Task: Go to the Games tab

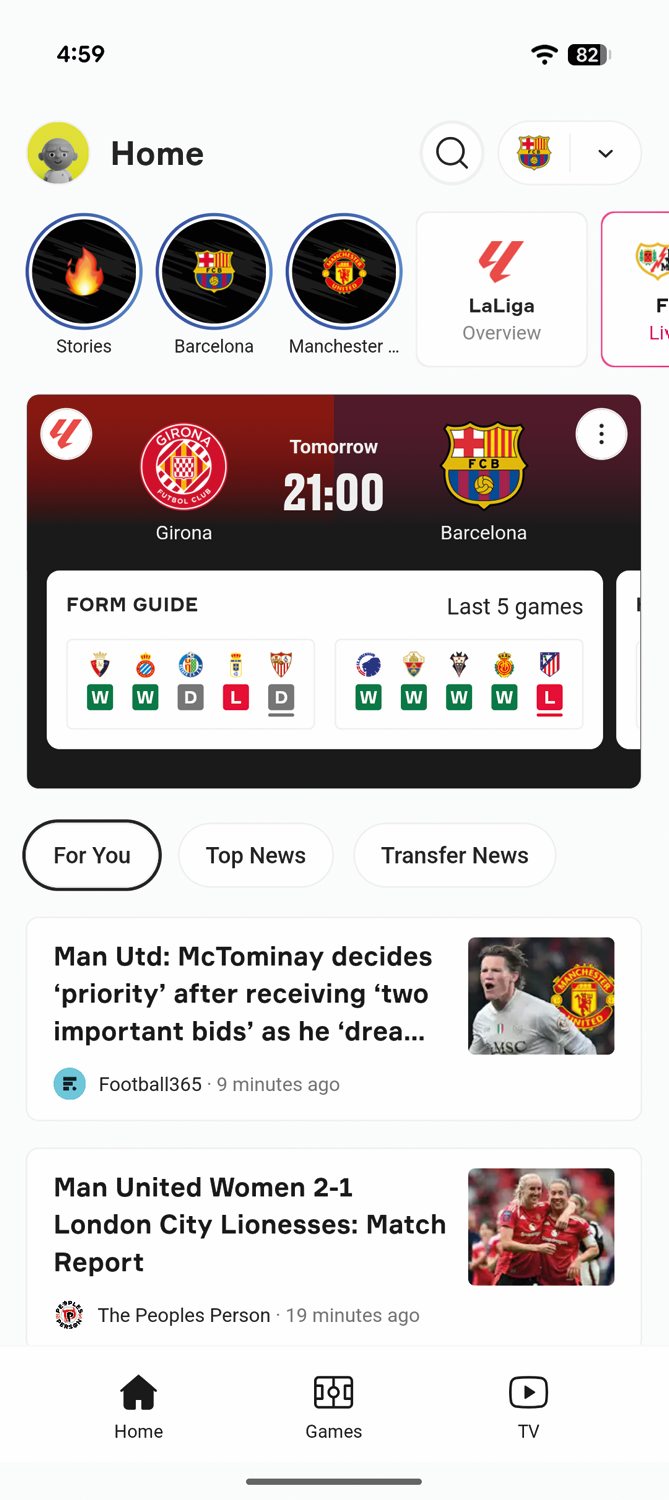Action: point(334,1407)
